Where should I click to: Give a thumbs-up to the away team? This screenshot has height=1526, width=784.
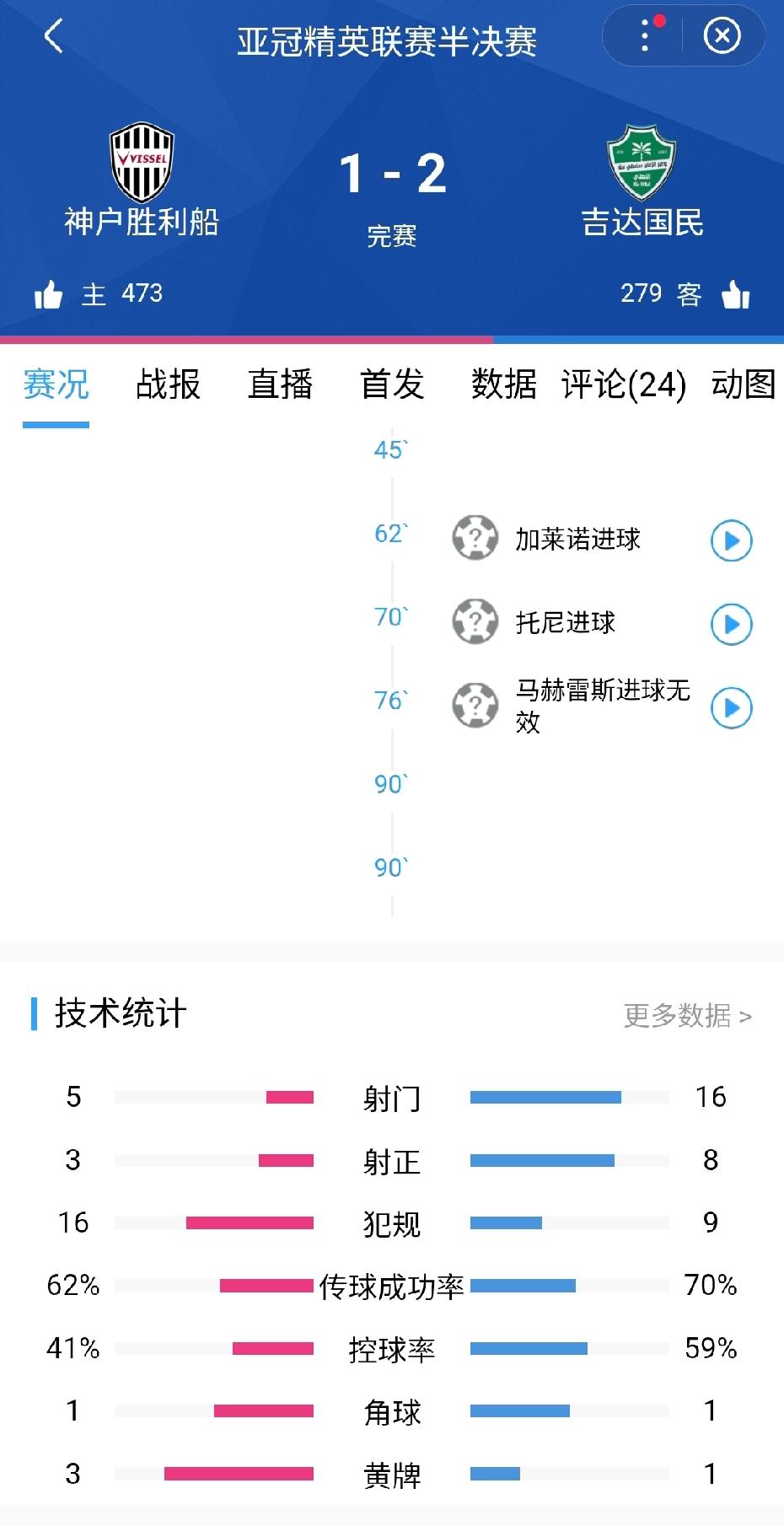coord(735,293)
